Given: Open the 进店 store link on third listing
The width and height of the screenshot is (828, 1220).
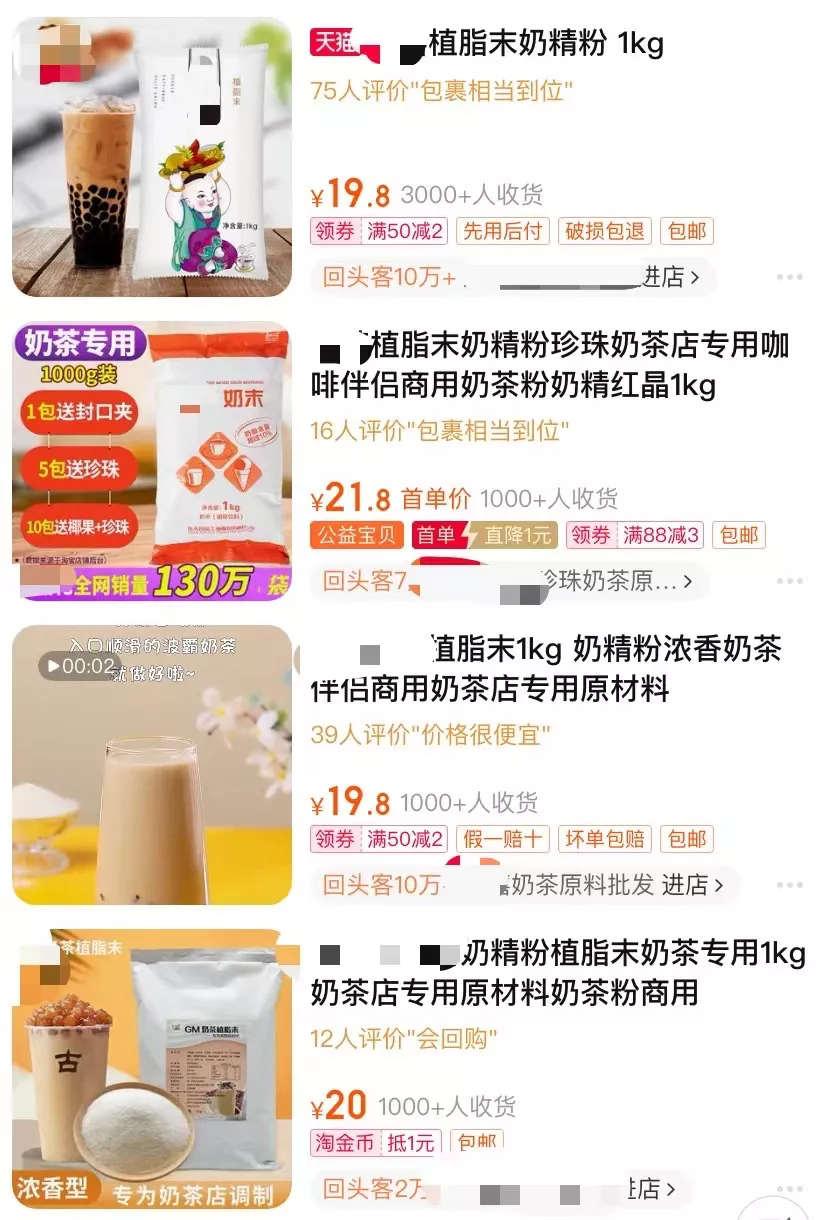Looking at the screenshot, I should (x=681, y=884).
